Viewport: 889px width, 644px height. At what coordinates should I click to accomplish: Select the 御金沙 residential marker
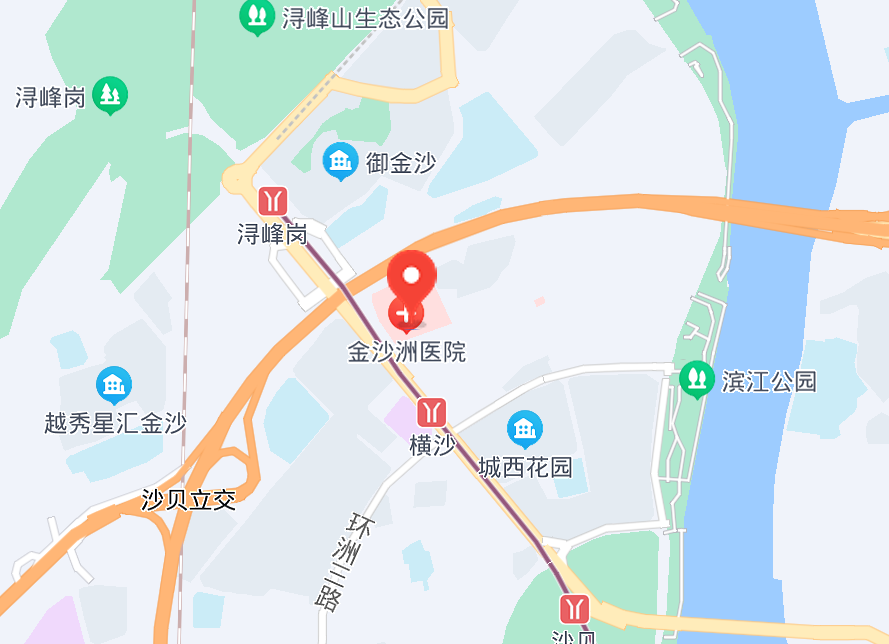click(340, 160)
